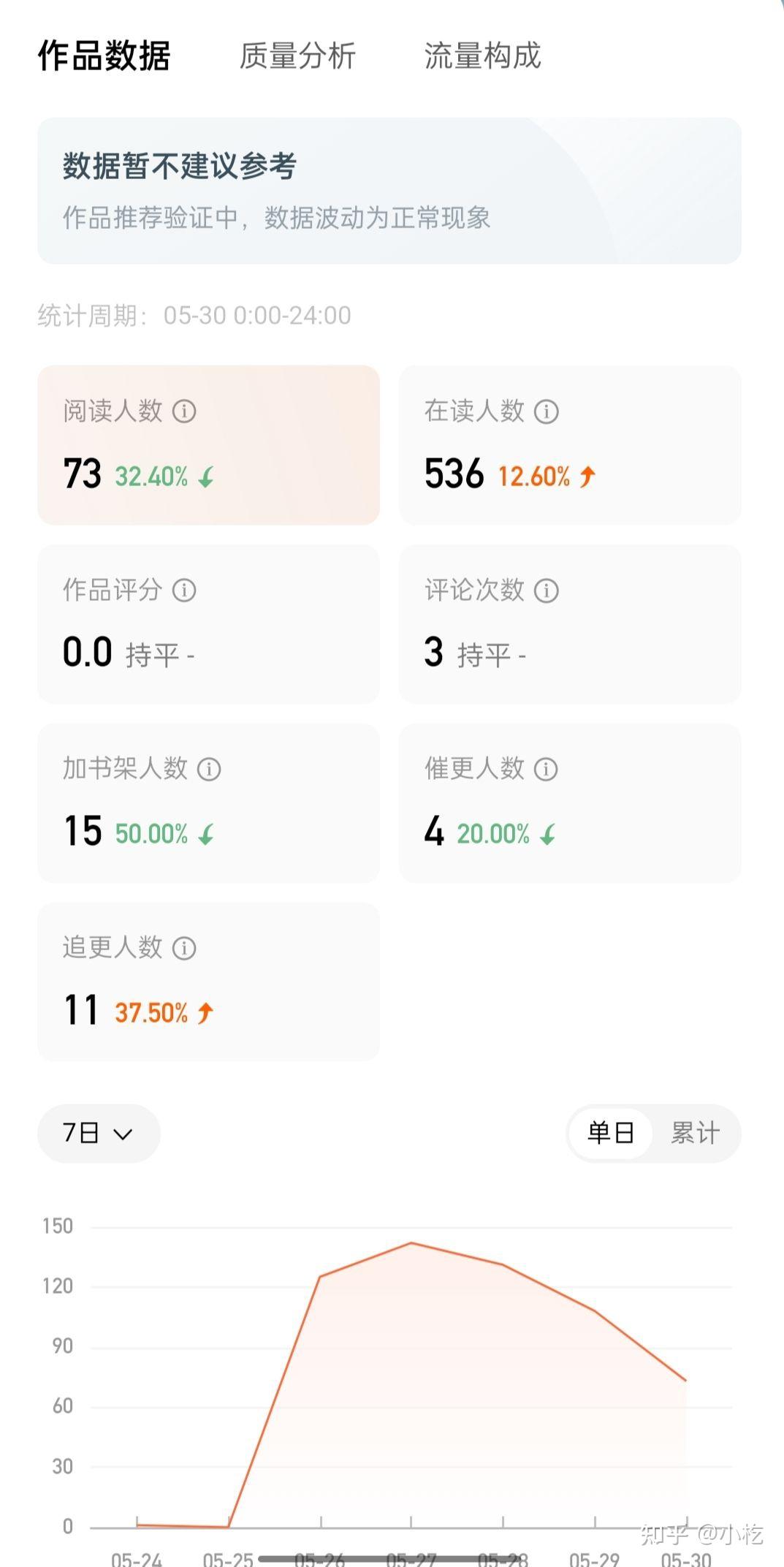784x1567 pixels.
Task: Select the 在读人数 metric card
Action: [x=570, y=444]
